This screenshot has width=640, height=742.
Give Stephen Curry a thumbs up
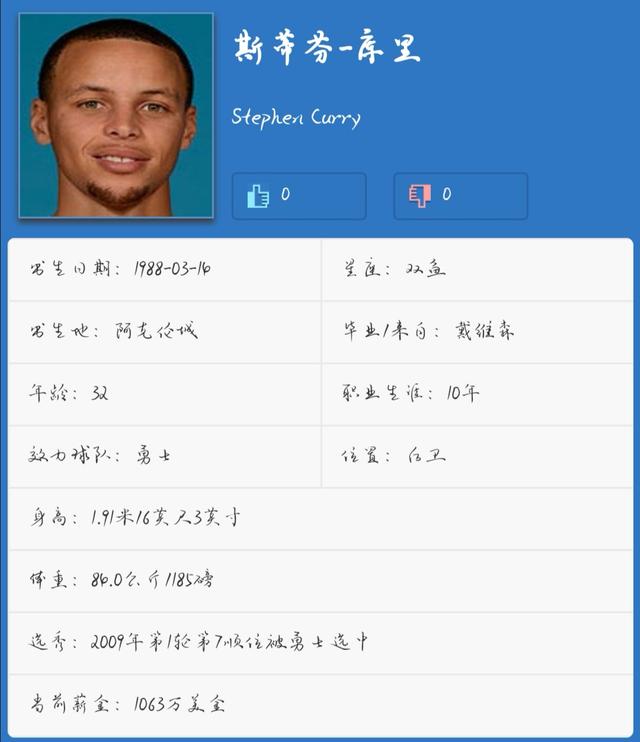point(298,196)
